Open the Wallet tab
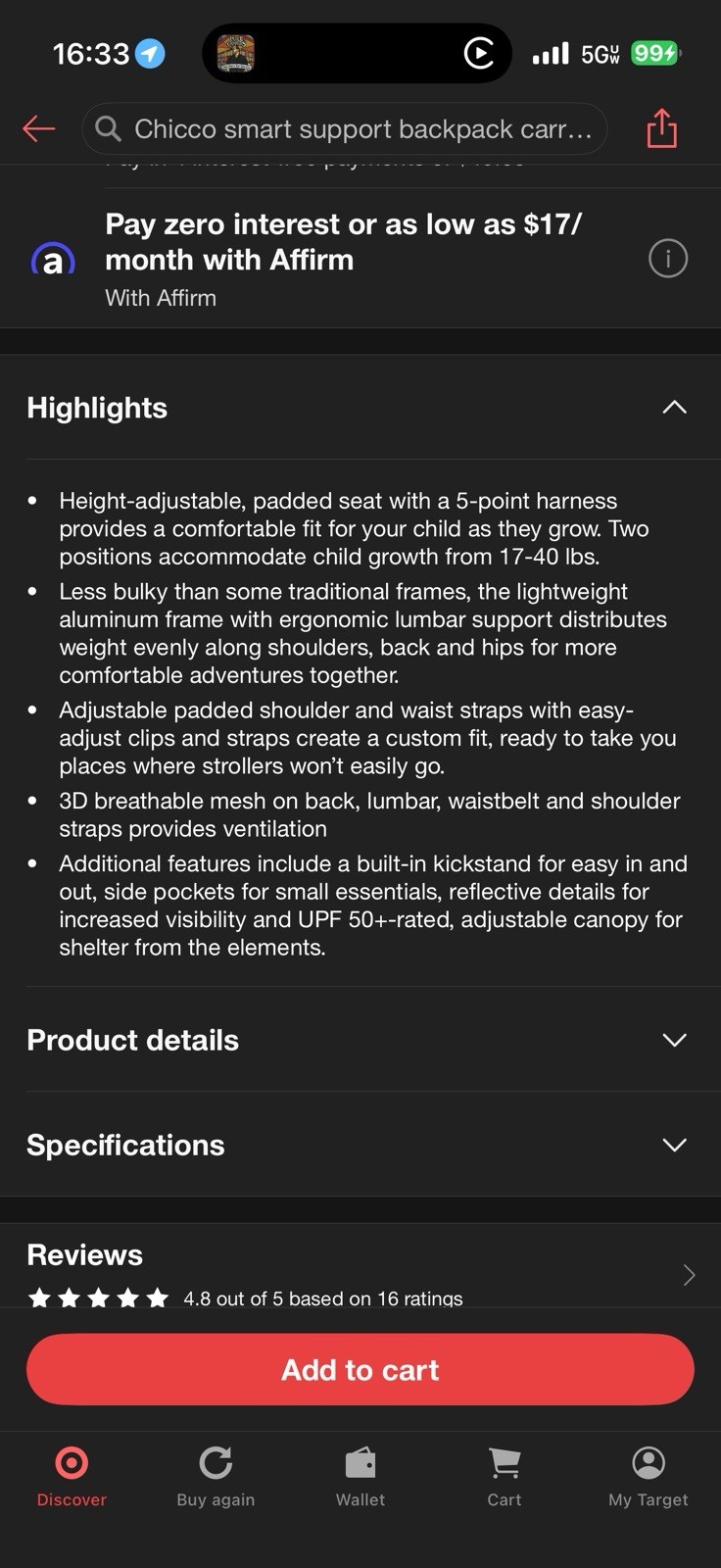721x1568 pixels. [x=360, y=1476]
